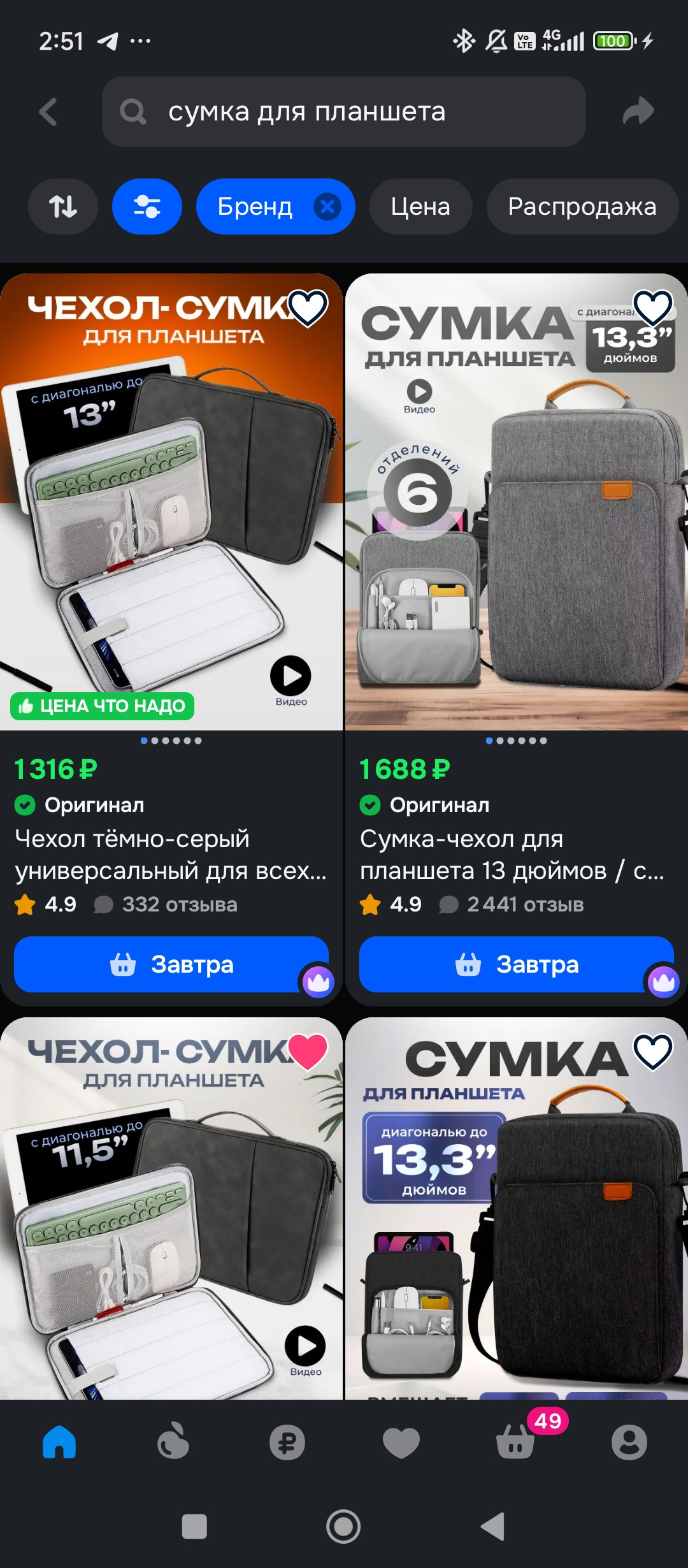
Task: Add the 1688 ₽ сумка to cart
Action: click(x=516, y=964)
